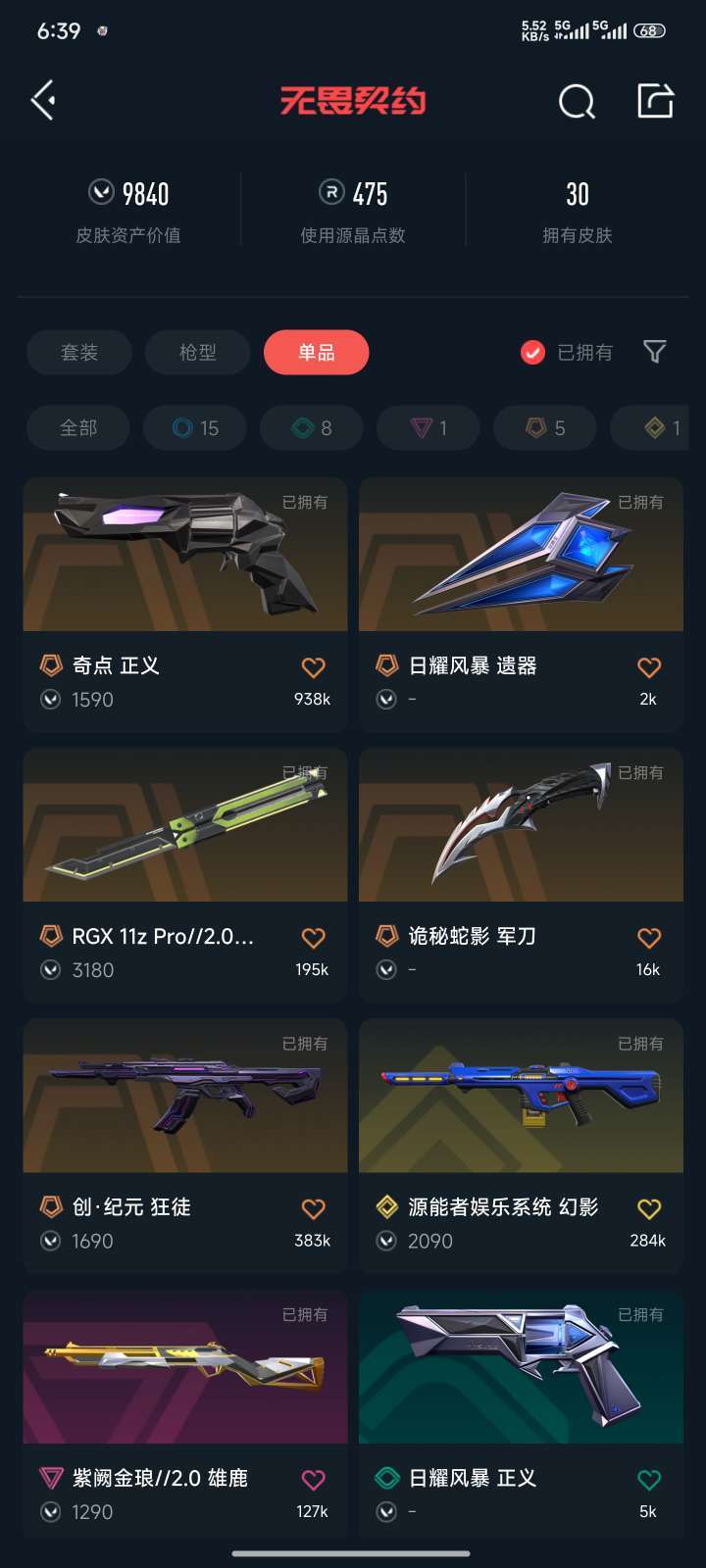Open the 诡秘蛇影 军刀 skin card

[x=522, y=875]
